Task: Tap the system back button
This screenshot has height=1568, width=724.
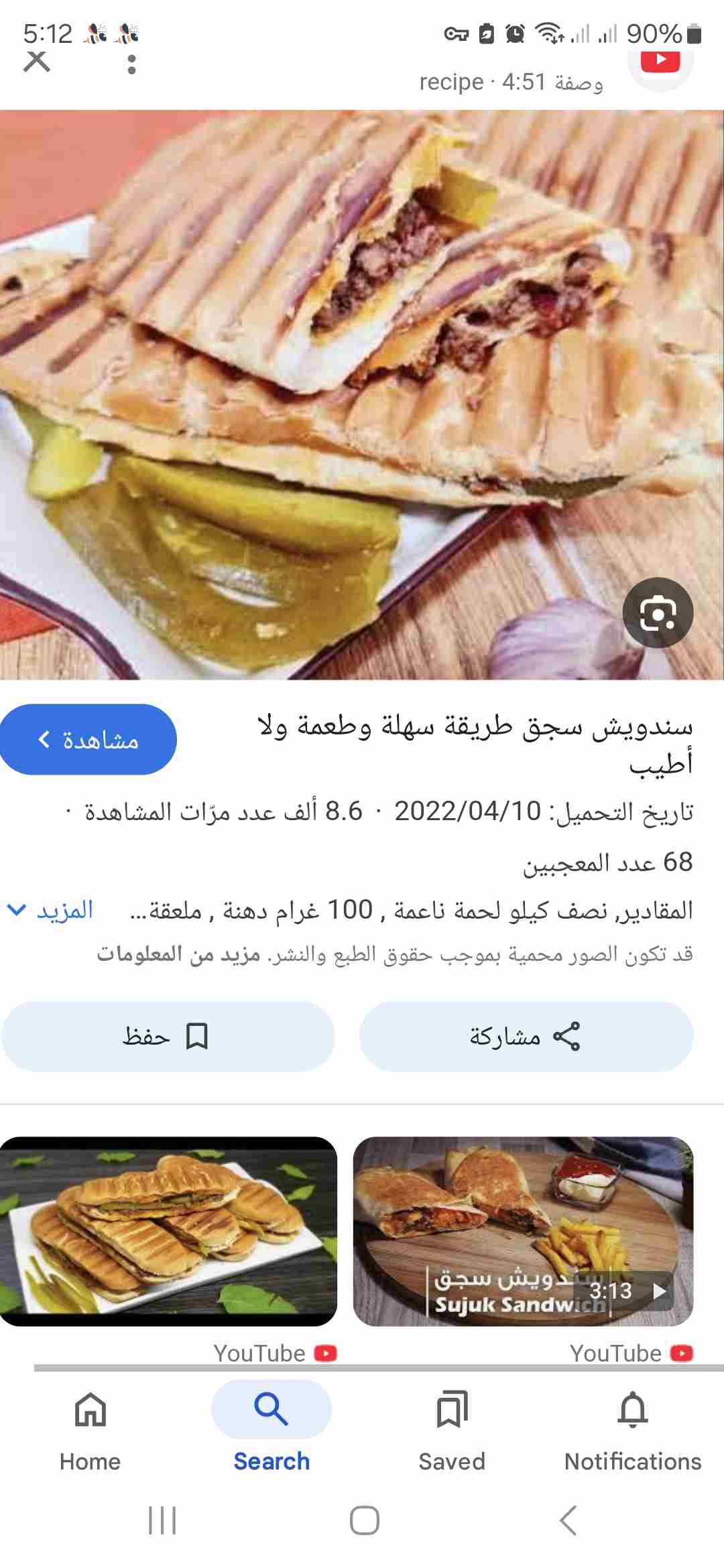Action: (568, 1520)
